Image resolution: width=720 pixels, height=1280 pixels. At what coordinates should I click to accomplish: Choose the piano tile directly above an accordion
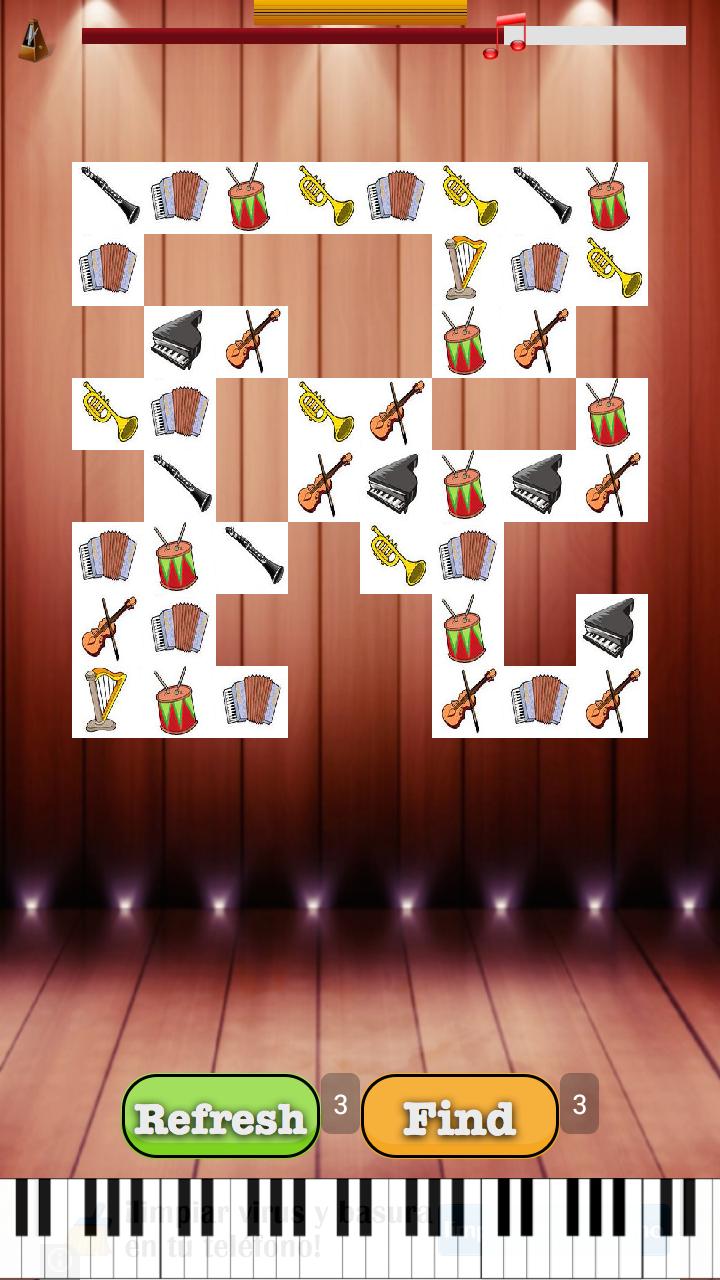[180, 342]
